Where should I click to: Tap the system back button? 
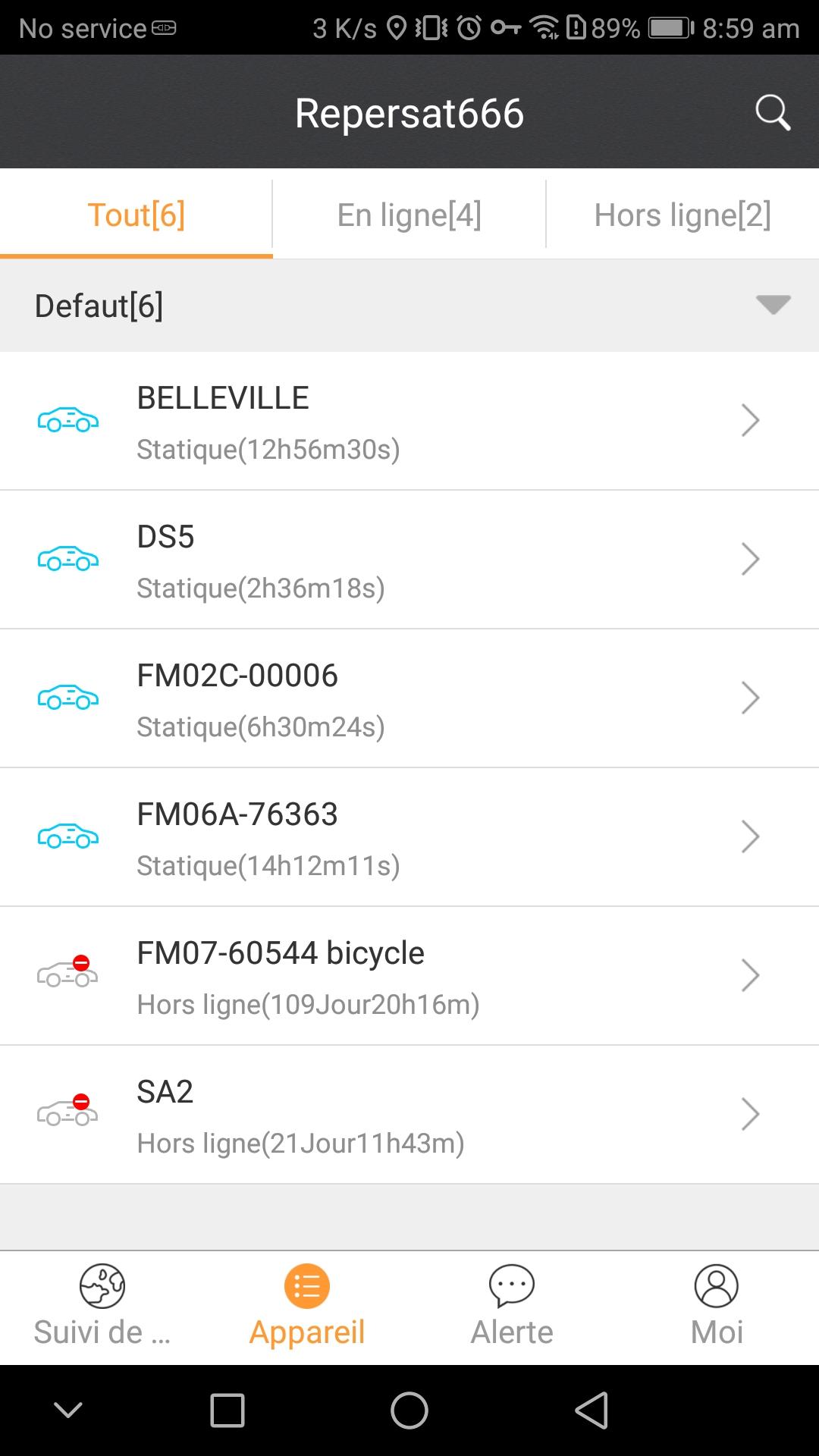pyautogui.click(x=591, y=1410)
